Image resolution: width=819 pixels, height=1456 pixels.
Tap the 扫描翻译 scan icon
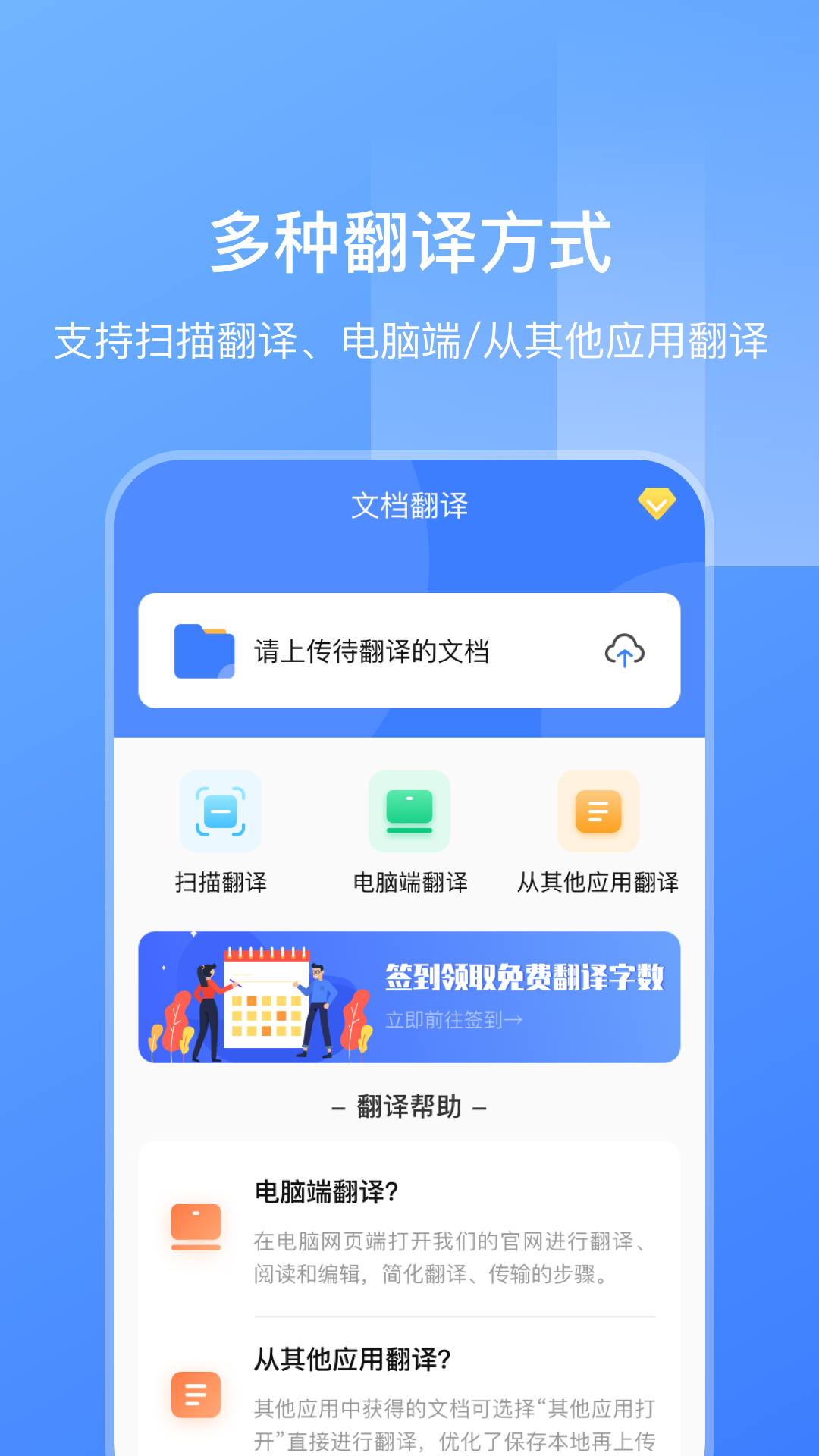[220, 811]
